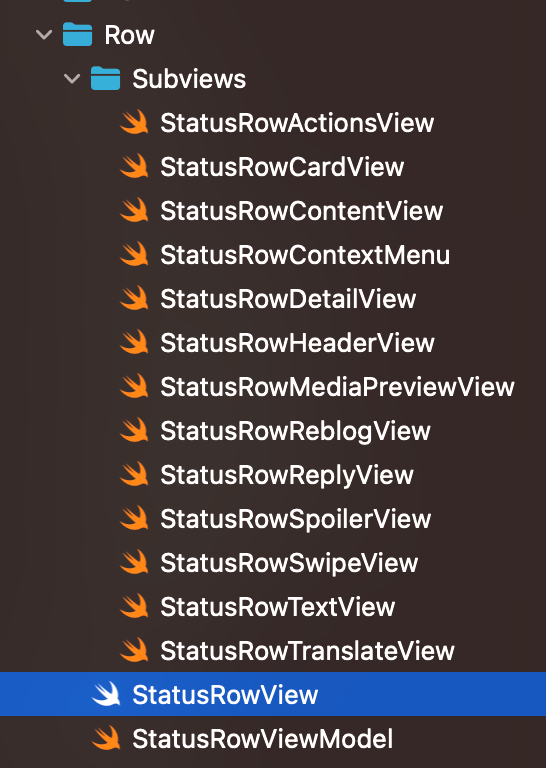Open StatusRowReplyView file
Screen dimensions: 546x768
tap(287, 475)
